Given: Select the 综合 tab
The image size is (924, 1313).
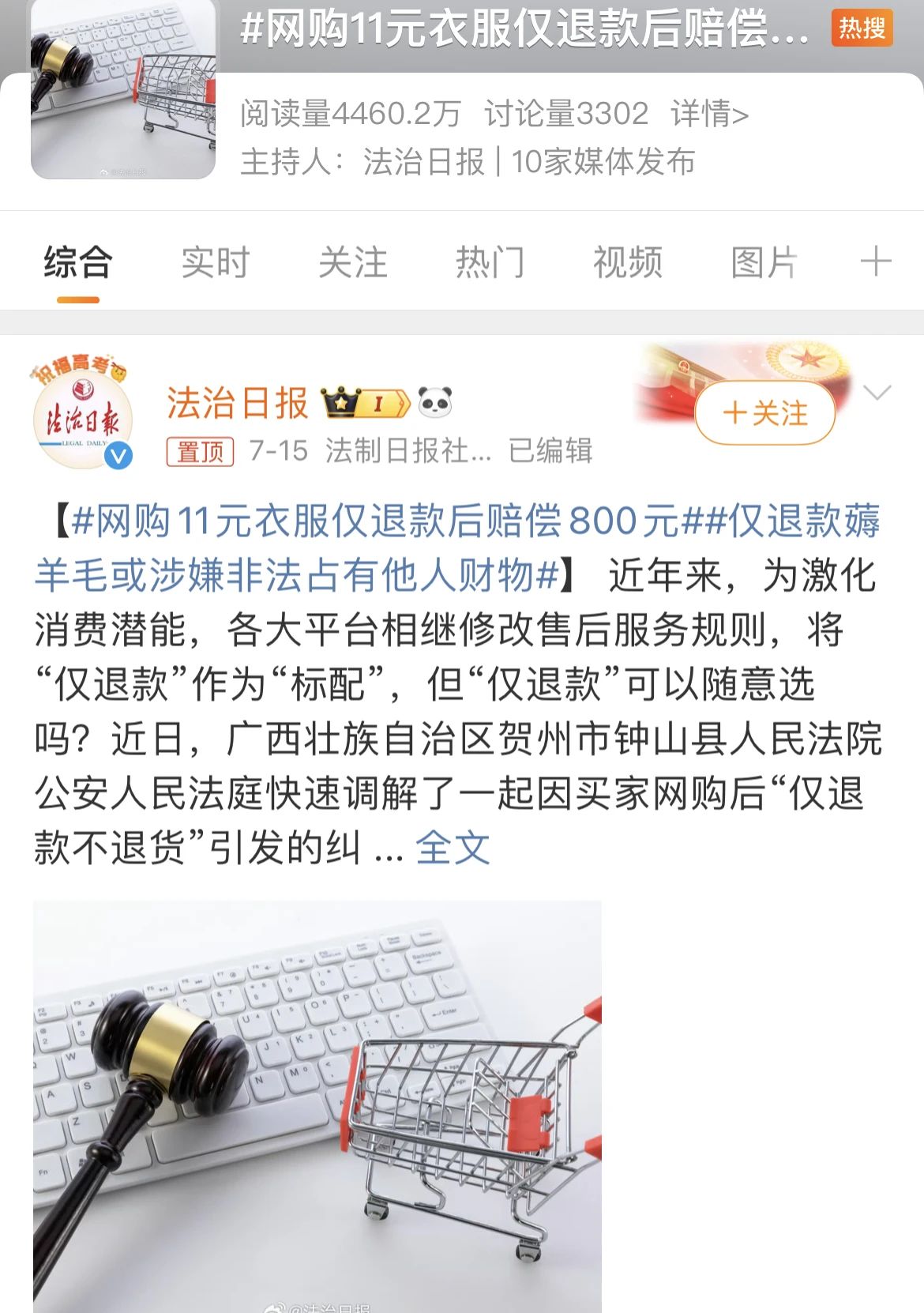Looking at the screenshot, I should [x=78, y=262].
